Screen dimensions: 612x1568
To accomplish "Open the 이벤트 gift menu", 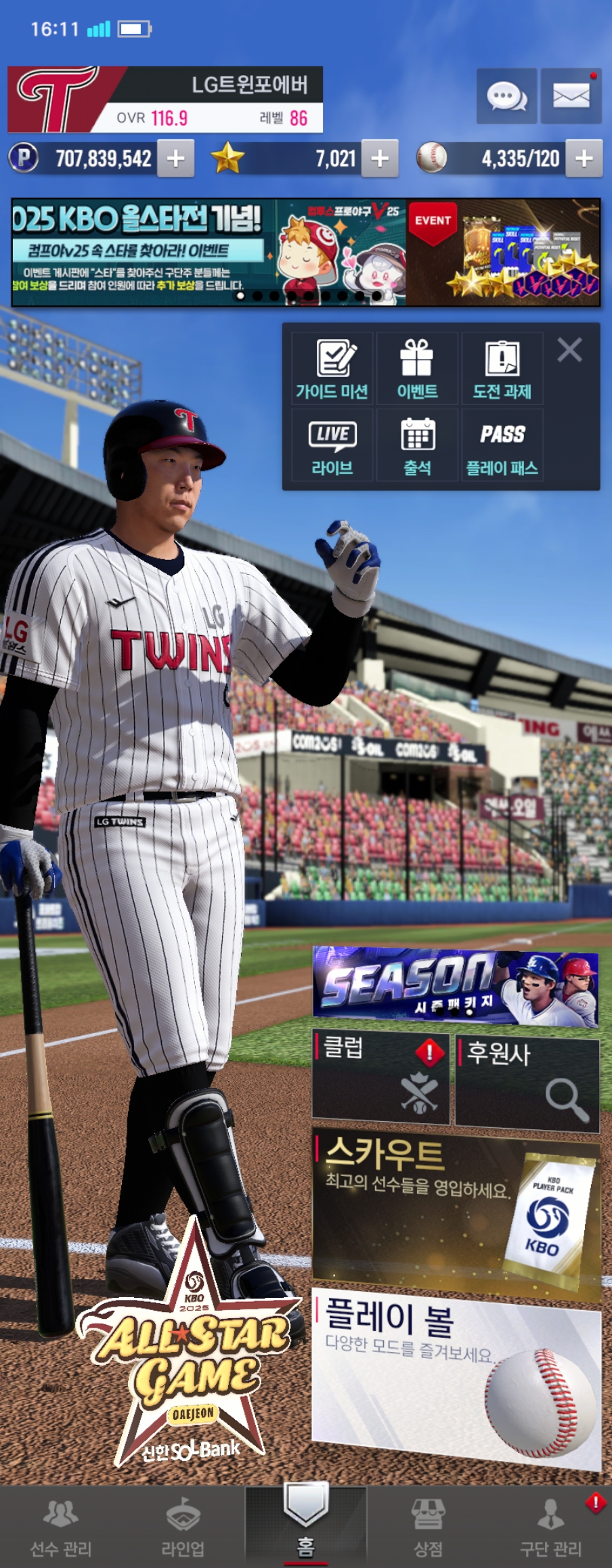I will coord(417,369).
